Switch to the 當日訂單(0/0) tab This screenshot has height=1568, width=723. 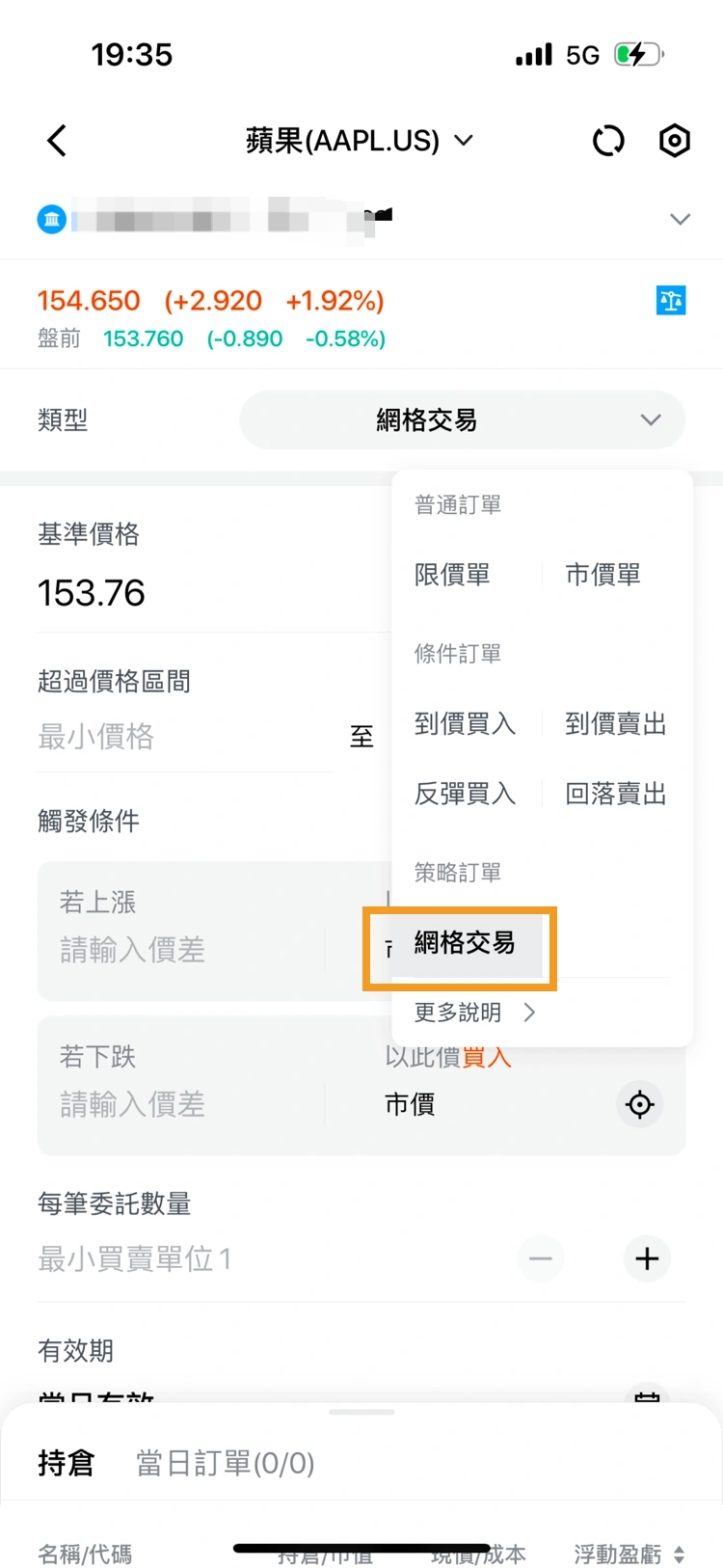[x=226, y=1463]
